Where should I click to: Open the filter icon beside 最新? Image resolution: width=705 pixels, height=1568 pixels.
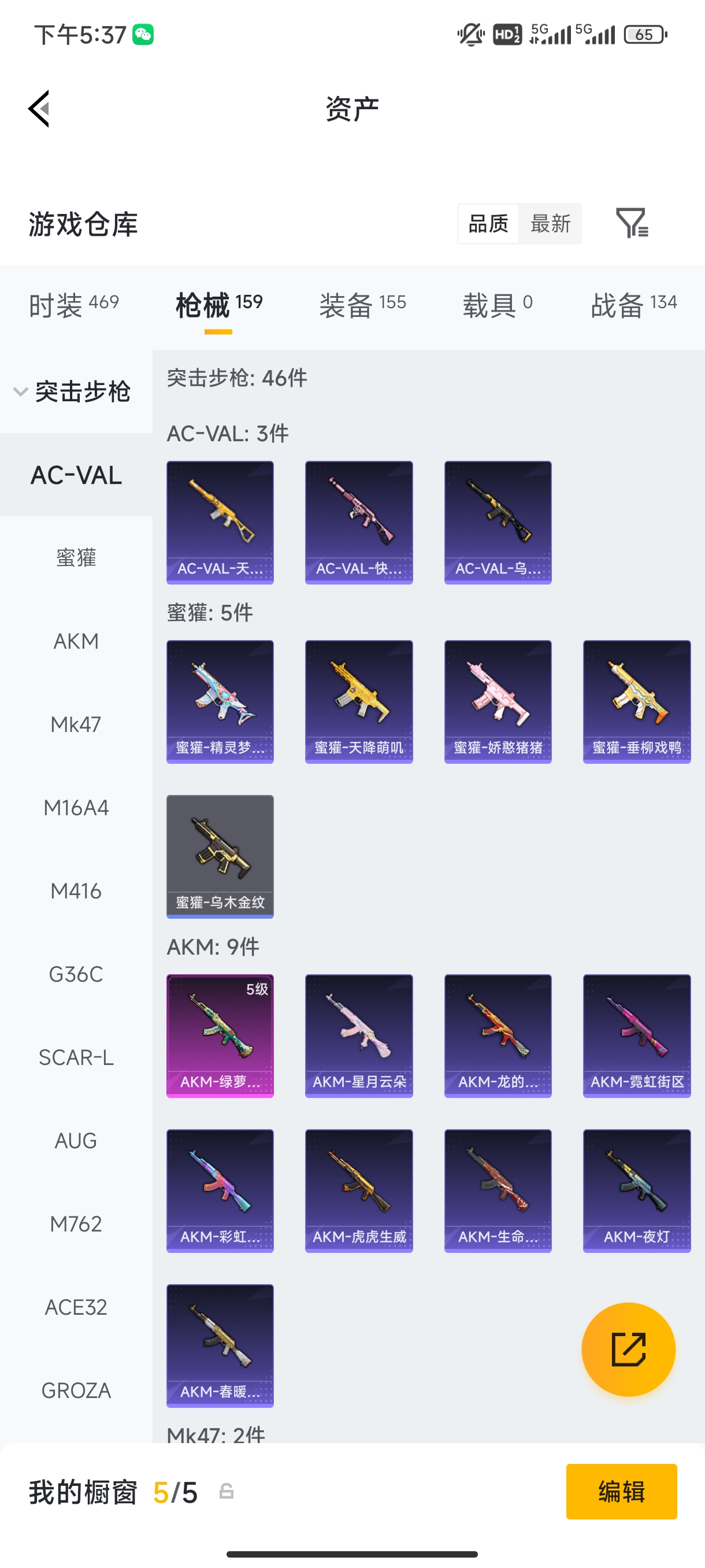(x=632, y=223)
